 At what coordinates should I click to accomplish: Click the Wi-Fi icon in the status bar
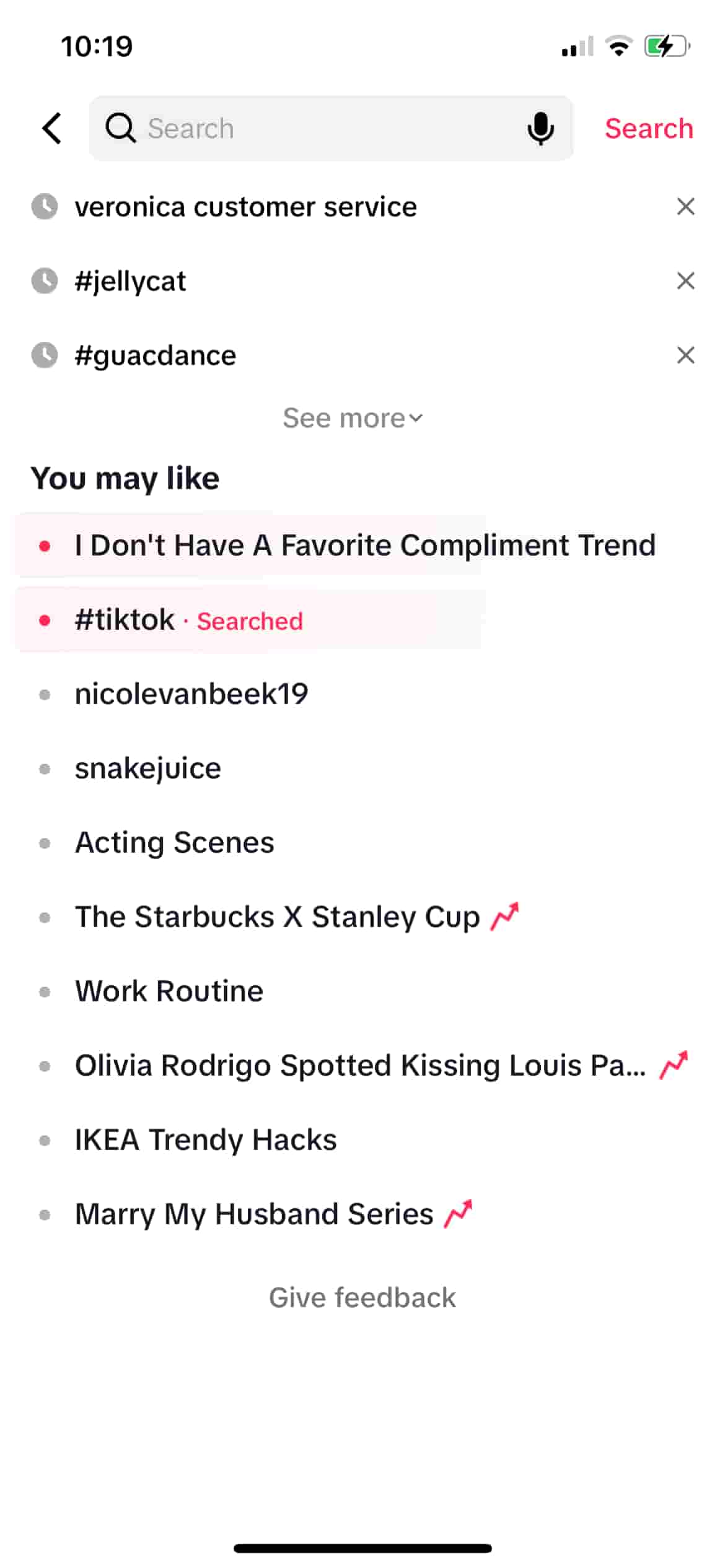620,45
